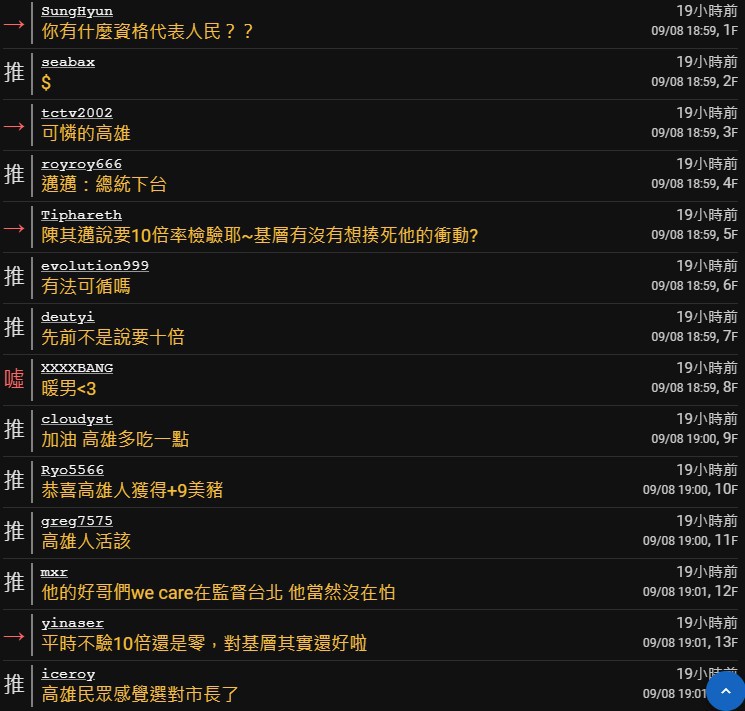Open evolution999's profile link

tap(94, 266)
